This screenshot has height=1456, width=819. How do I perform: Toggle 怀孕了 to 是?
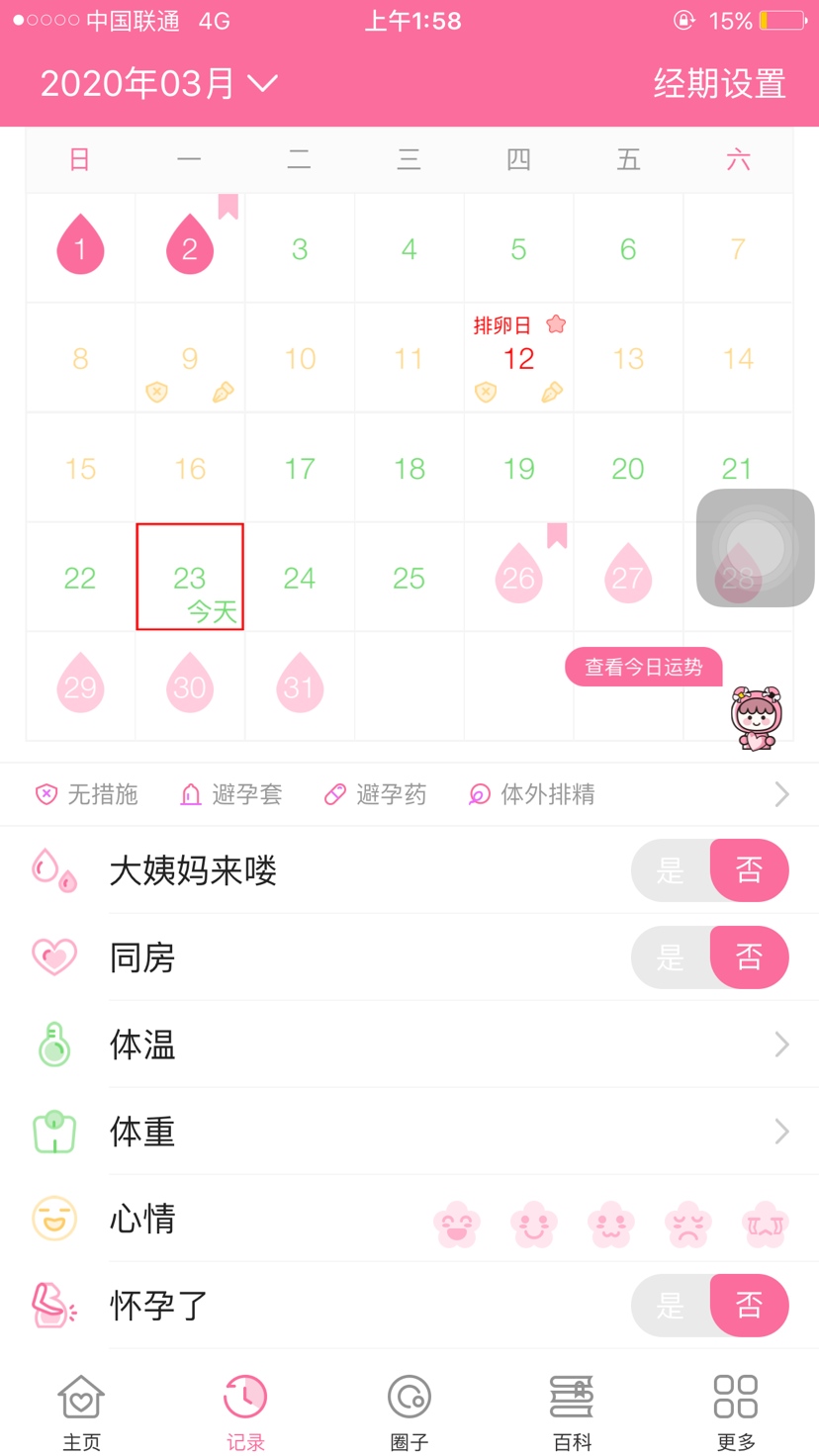click(671, 1306)
